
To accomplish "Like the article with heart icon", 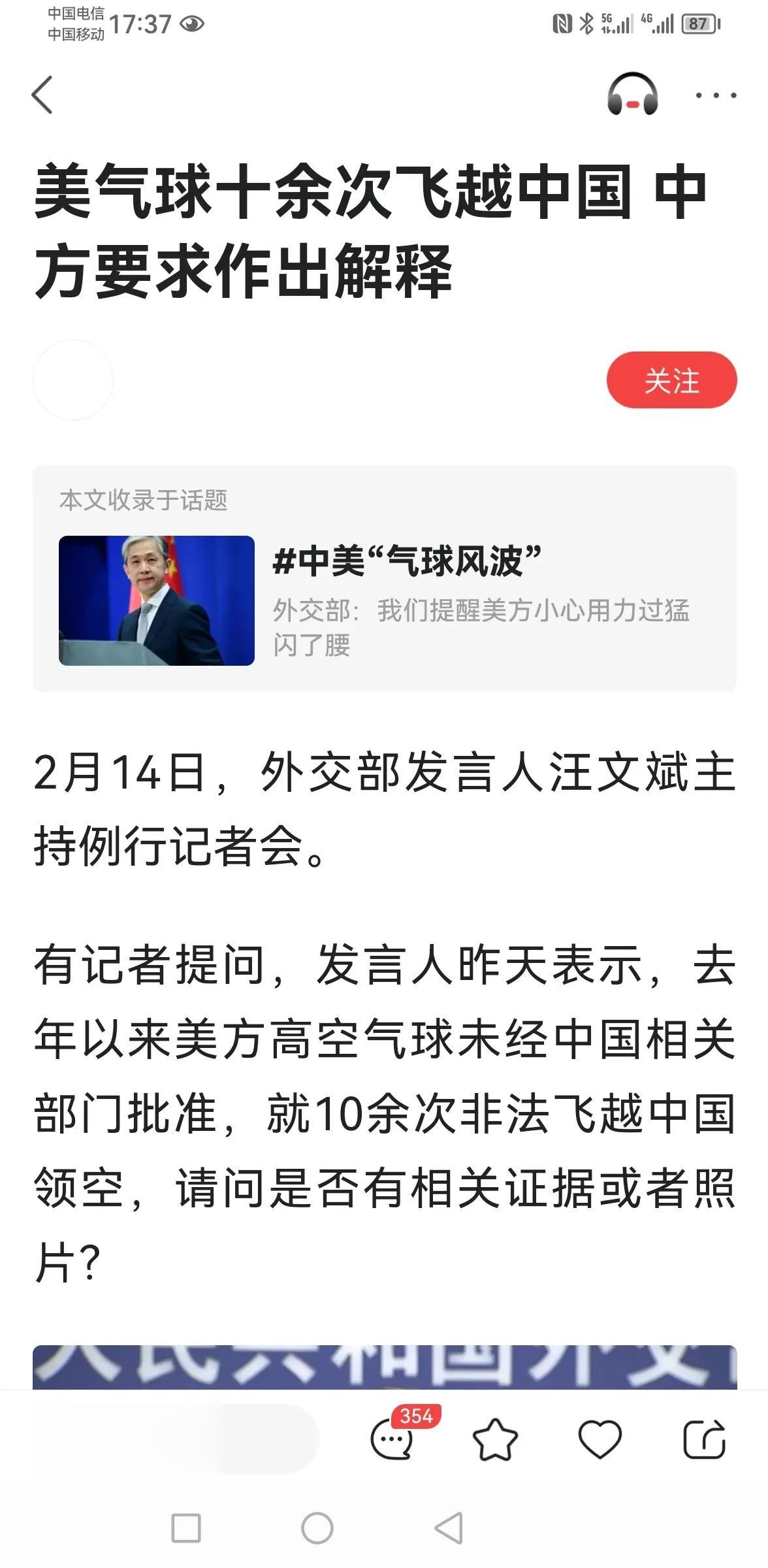I will (600, 1440).
